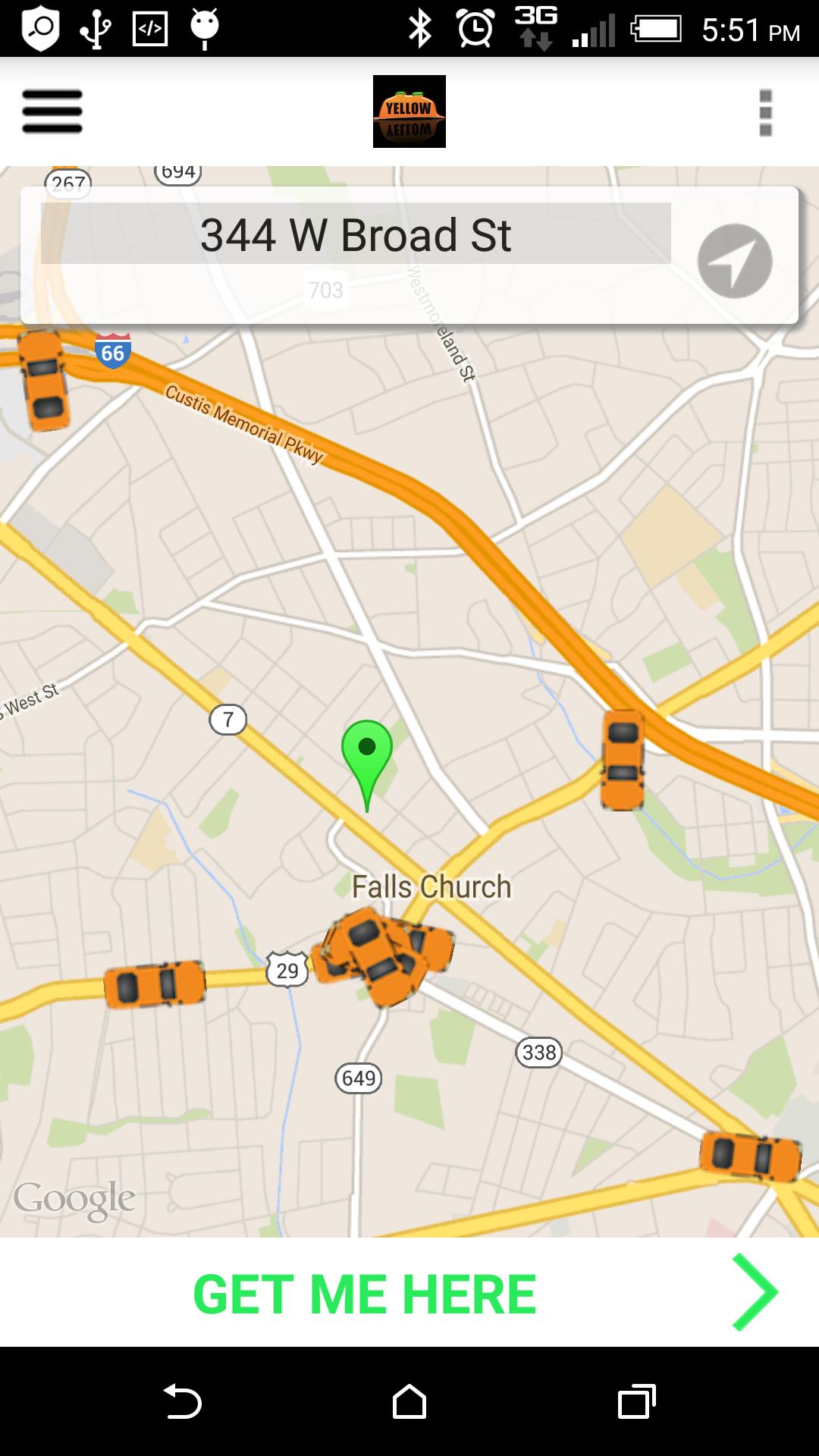The image size is (819, 1456).
Task: Tap the Route 338 road shield
Action: point(539,1053)
